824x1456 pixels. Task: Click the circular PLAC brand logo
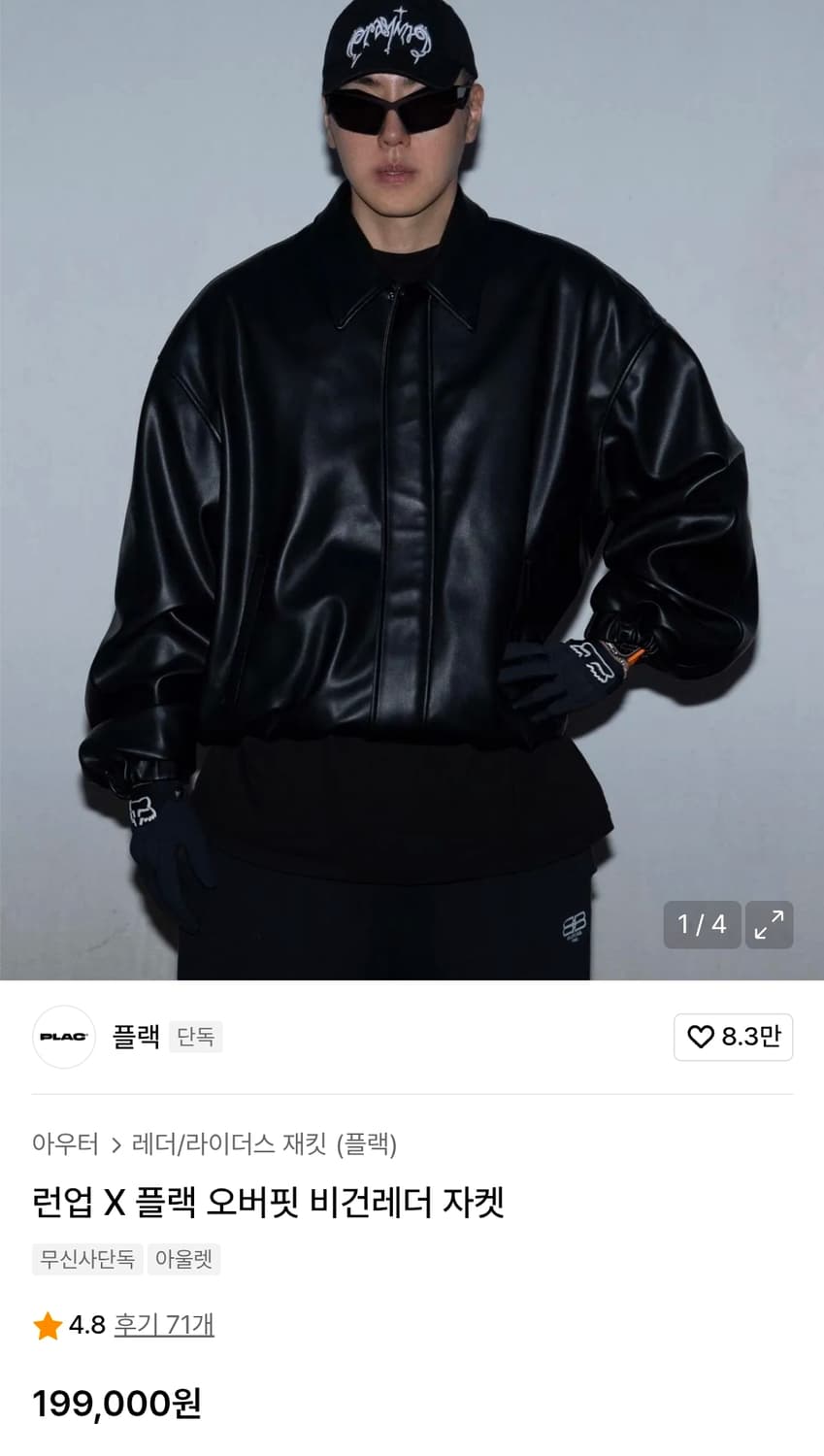64,1037
